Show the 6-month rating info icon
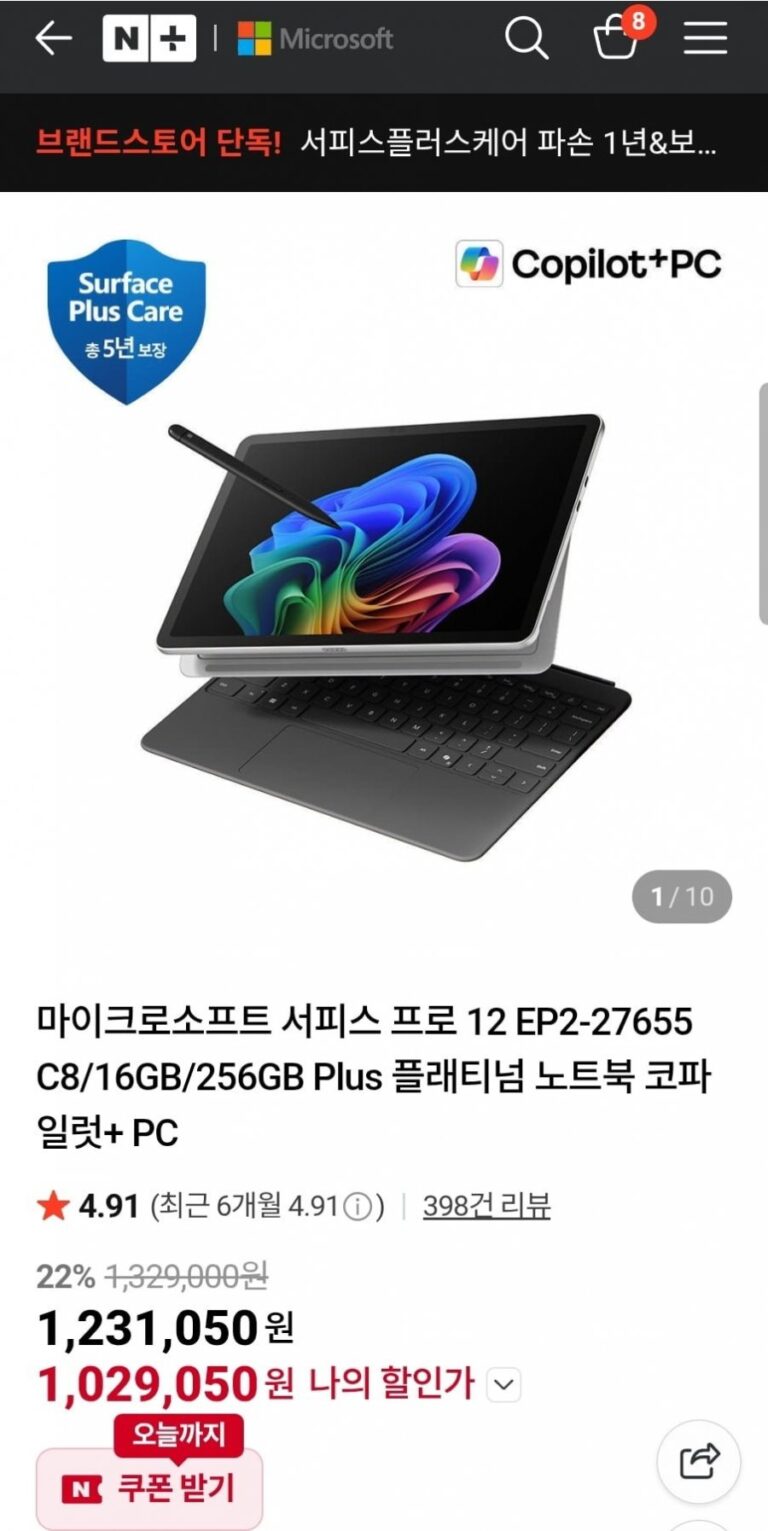 tap(357, 1207)
